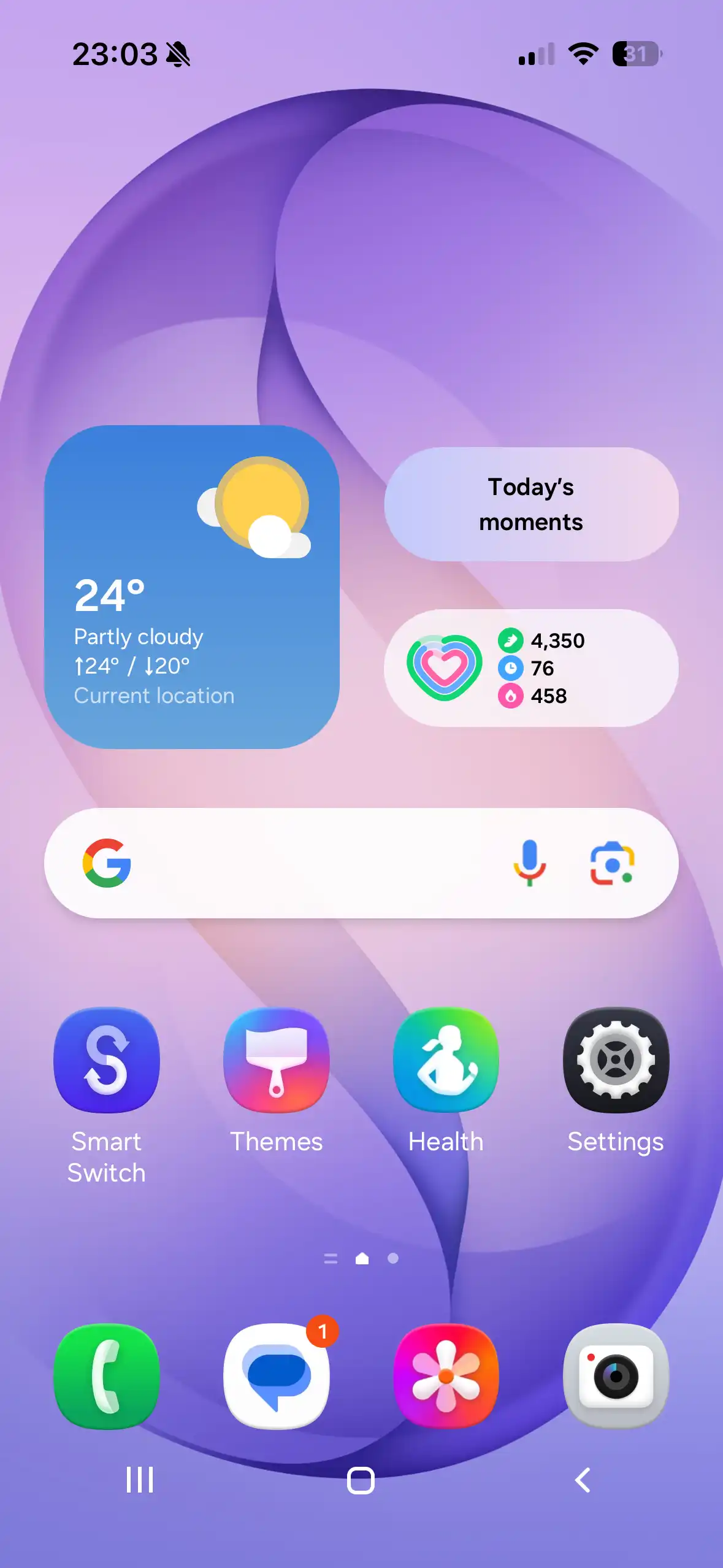This screenshot has width=723, height=1568.
Task: Launch the Gallery app
Action: [x=446, y=1377]
